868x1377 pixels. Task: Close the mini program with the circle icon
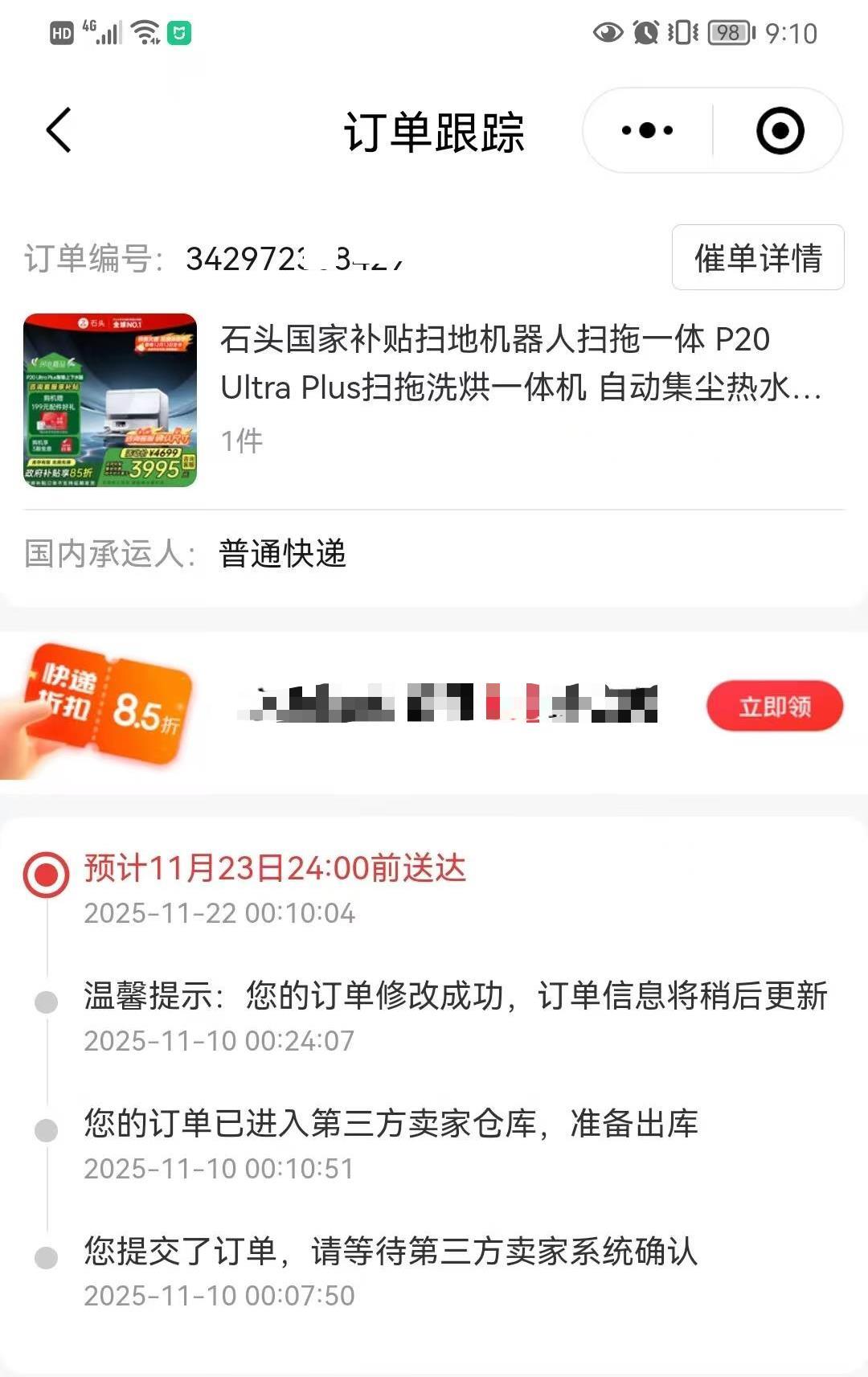[780, 130]
